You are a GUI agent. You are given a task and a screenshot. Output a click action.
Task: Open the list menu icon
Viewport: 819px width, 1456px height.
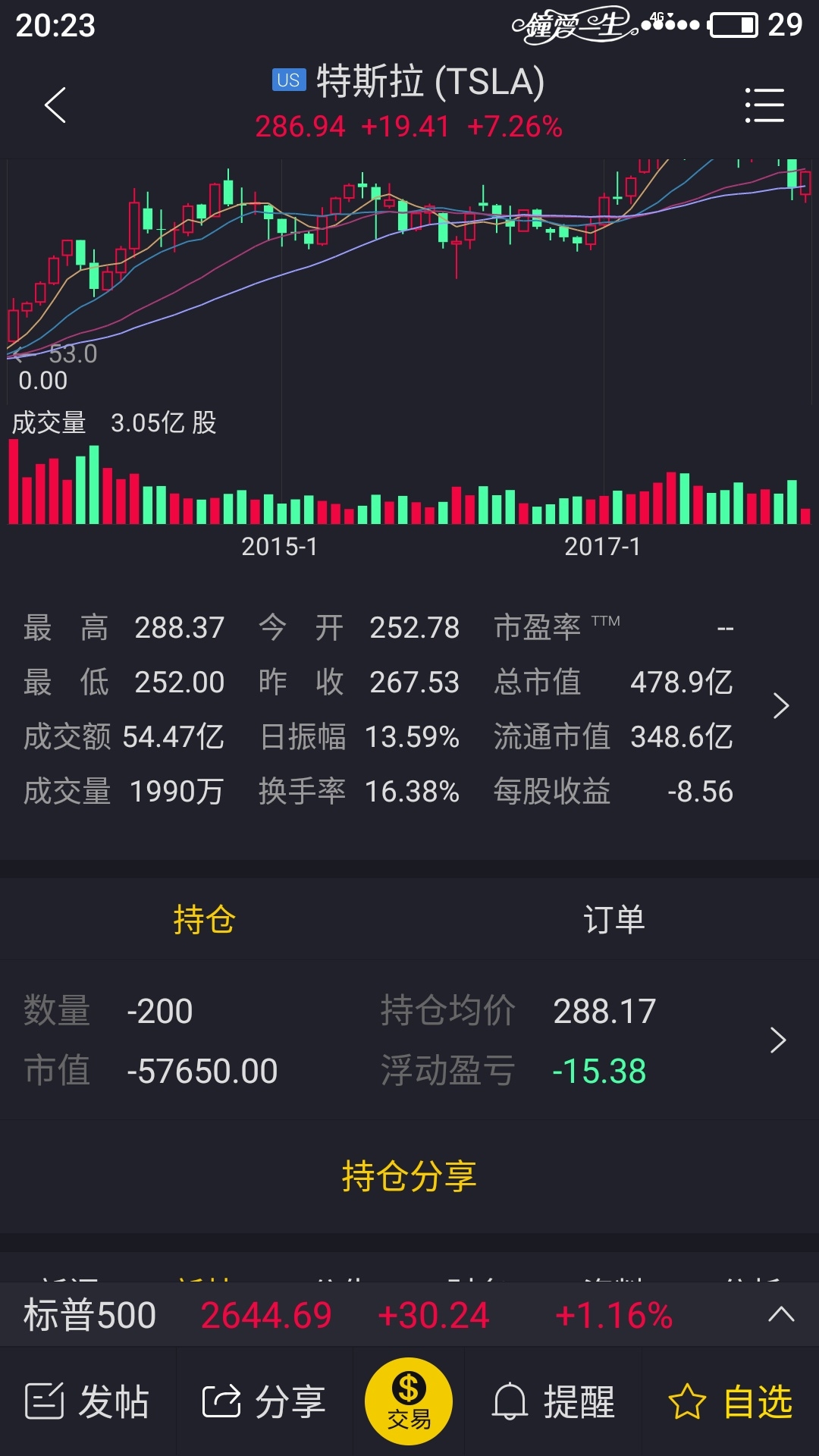[764, 105]
